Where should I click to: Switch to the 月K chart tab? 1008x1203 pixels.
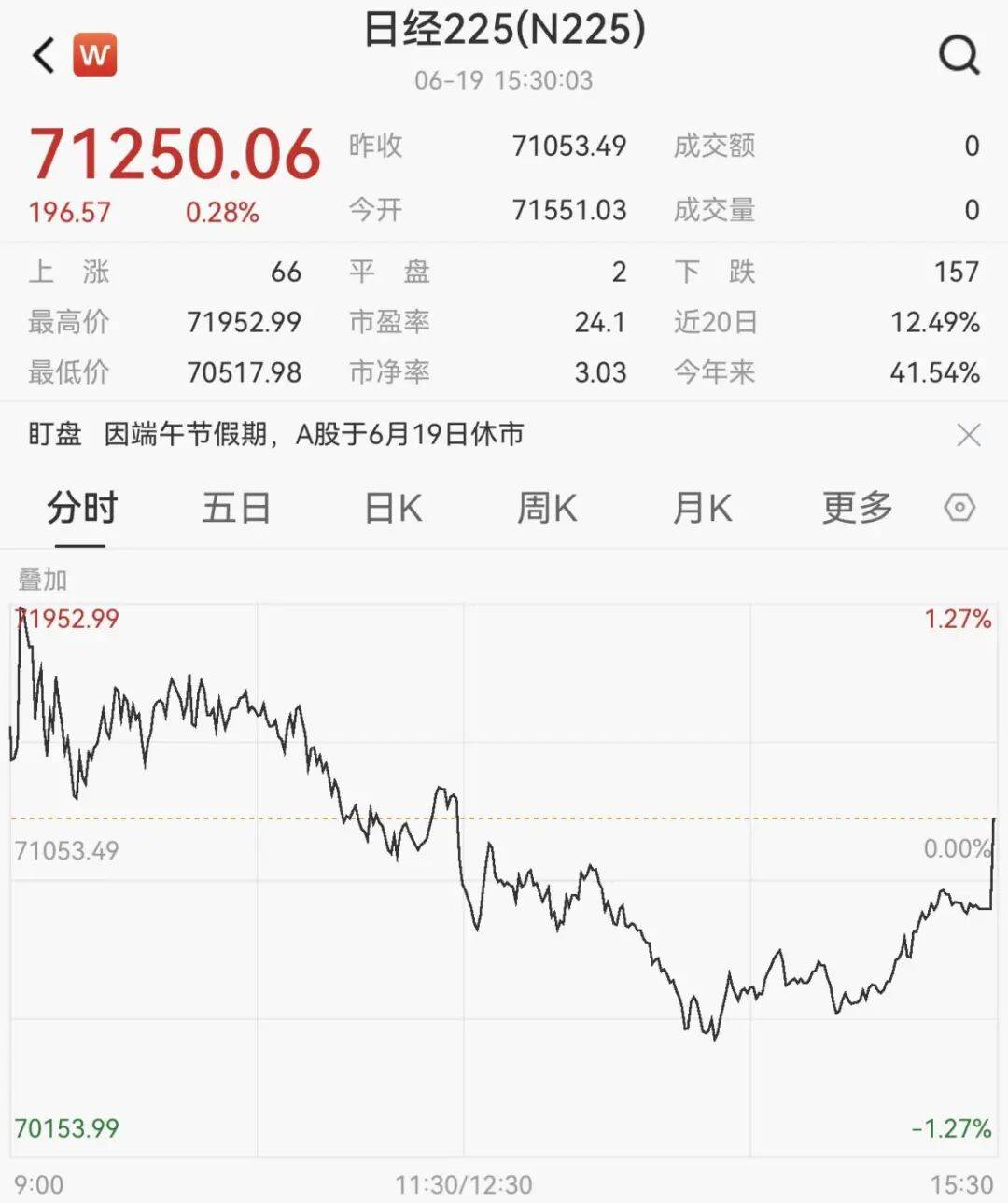(x=702, y=509)
